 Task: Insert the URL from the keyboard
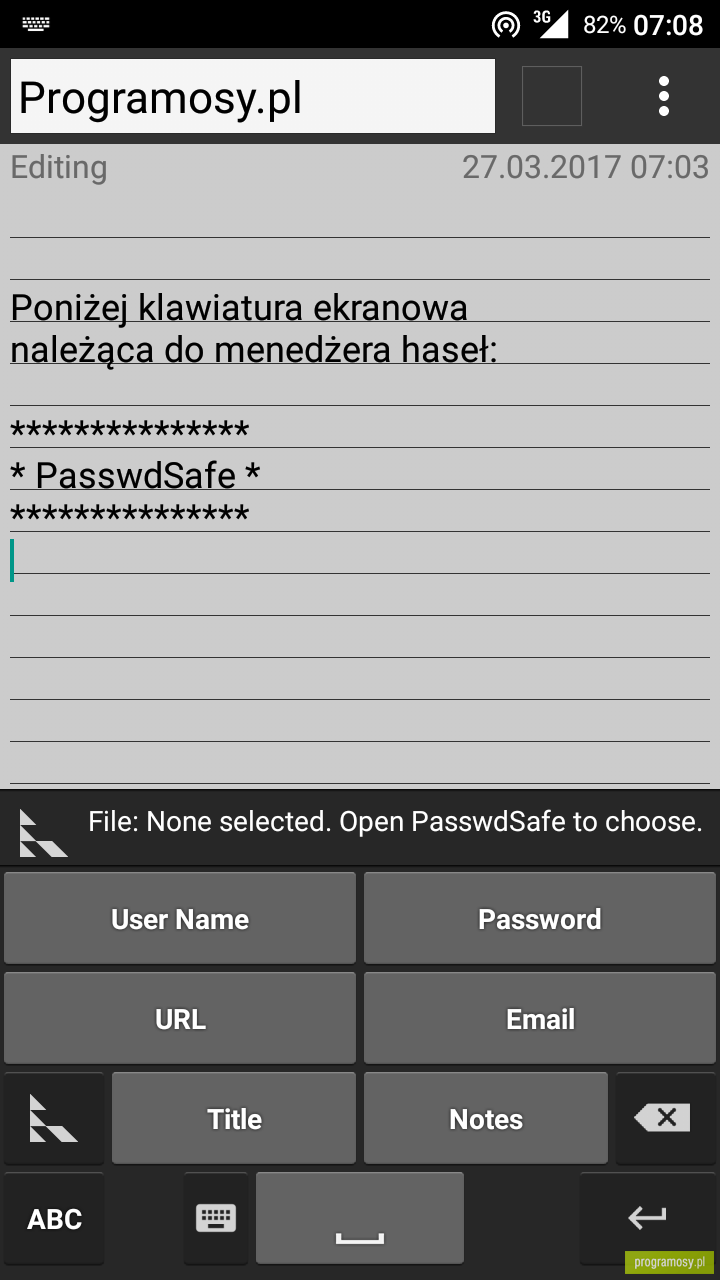180,1018
